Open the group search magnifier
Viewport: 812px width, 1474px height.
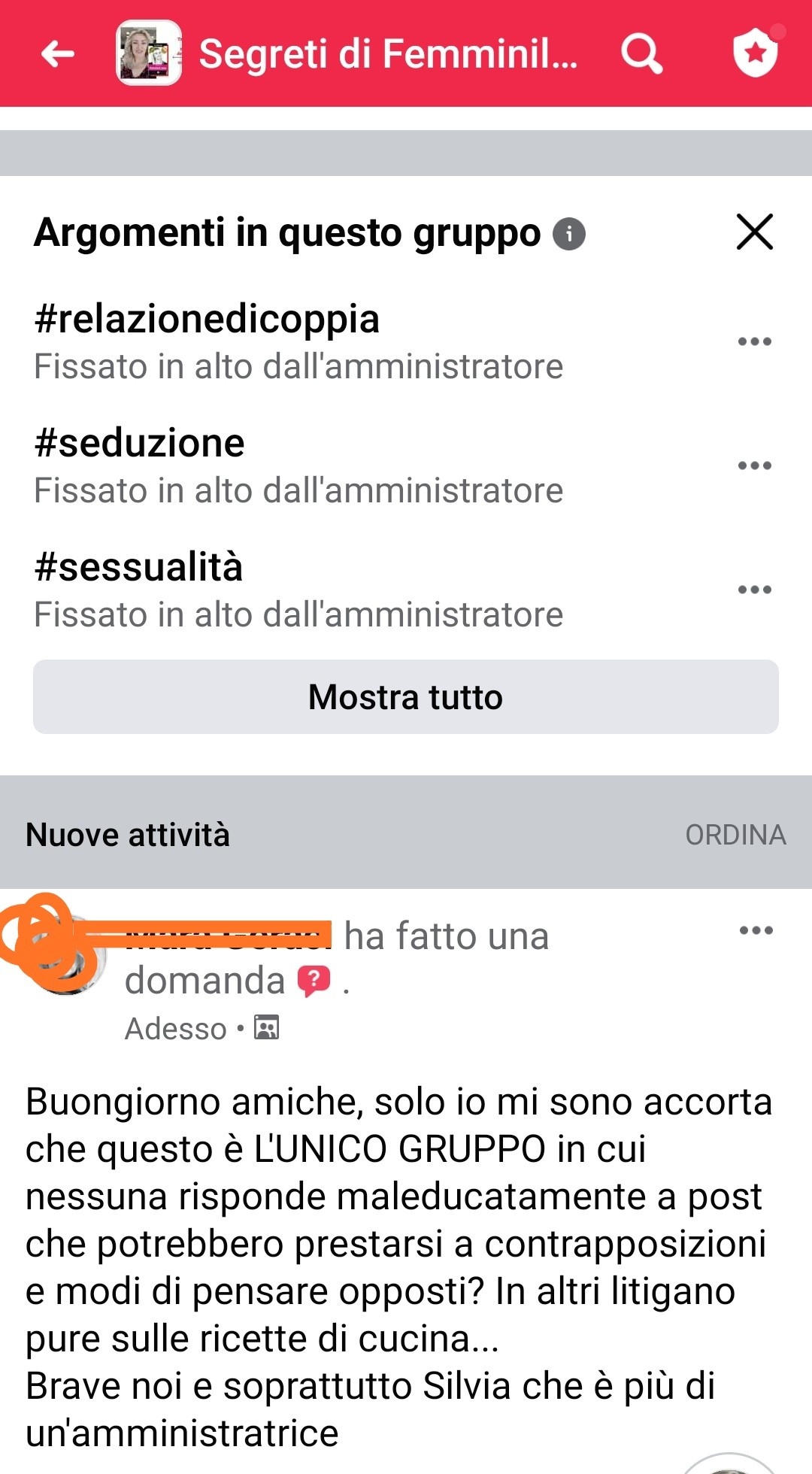coord(641,54)
